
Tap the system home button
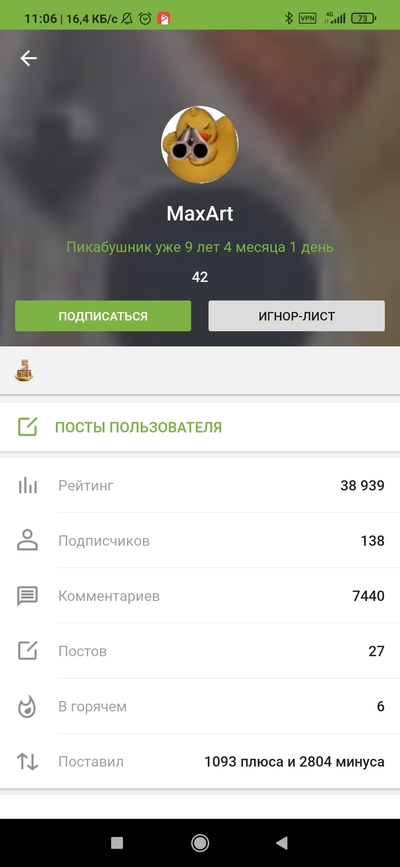200,843
